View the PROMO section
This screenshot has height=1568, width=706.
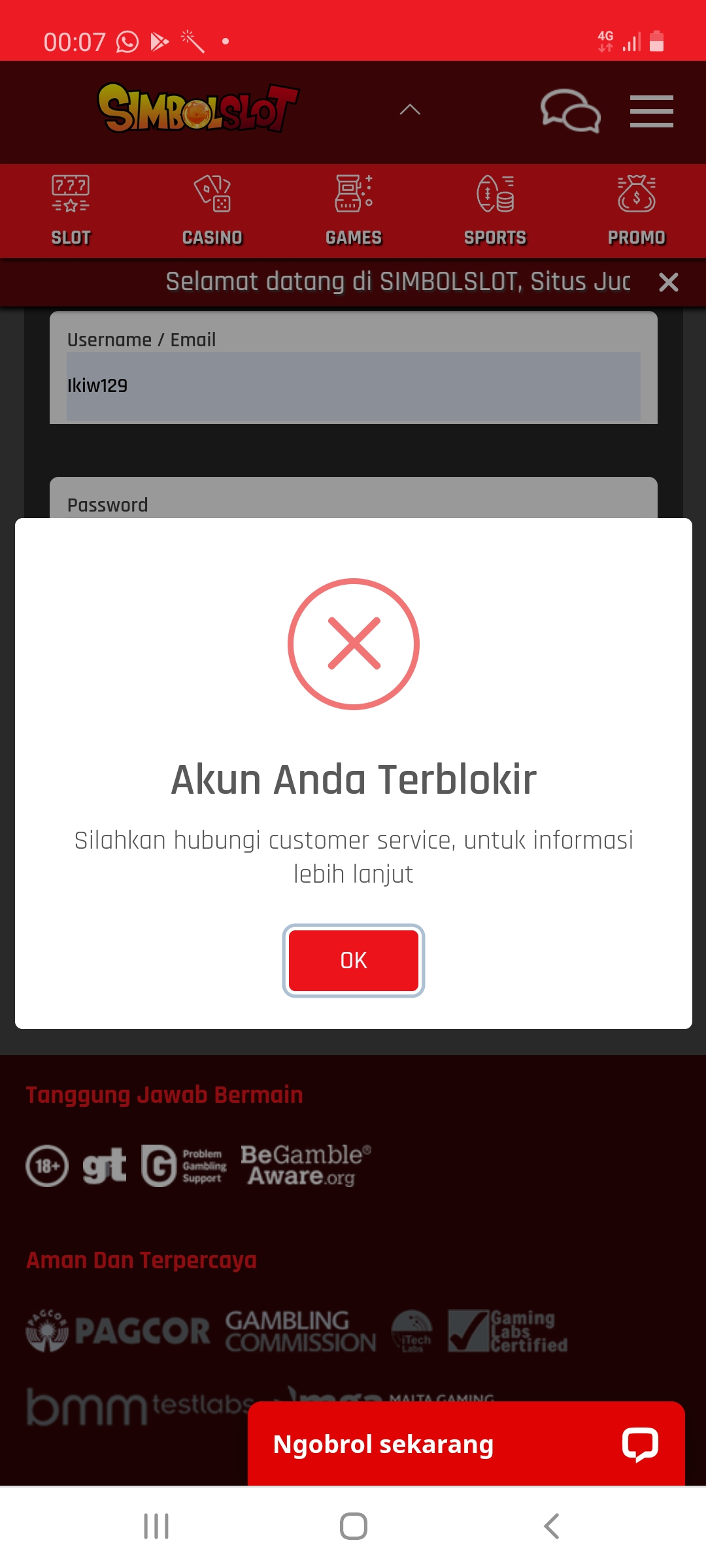(636, 210)
